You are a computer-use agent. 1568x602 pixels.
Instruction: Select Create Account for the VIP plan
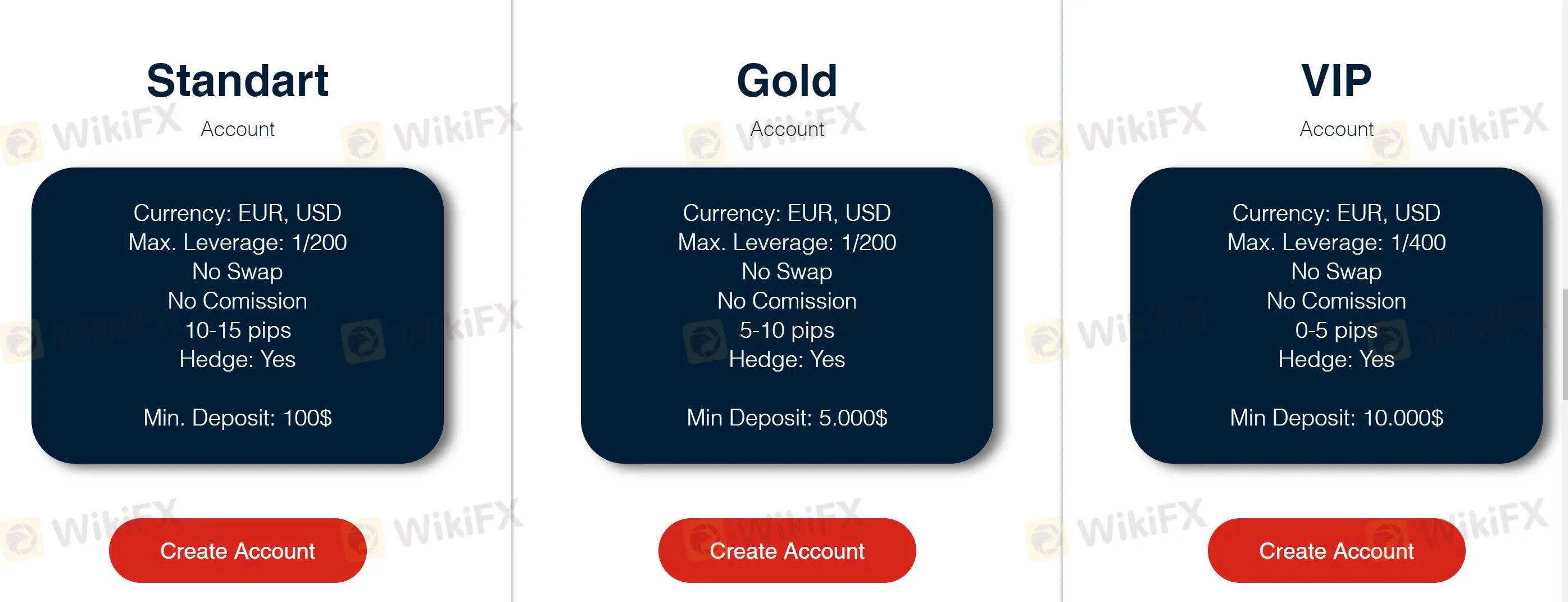coord(1336,551)
